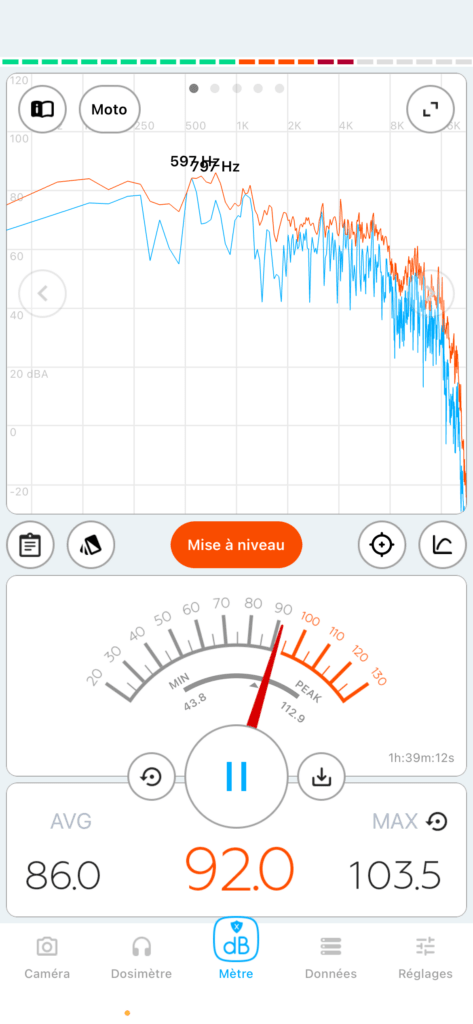Open the curve graph icon
473x1024 pixels.
(x=442, y=545)
